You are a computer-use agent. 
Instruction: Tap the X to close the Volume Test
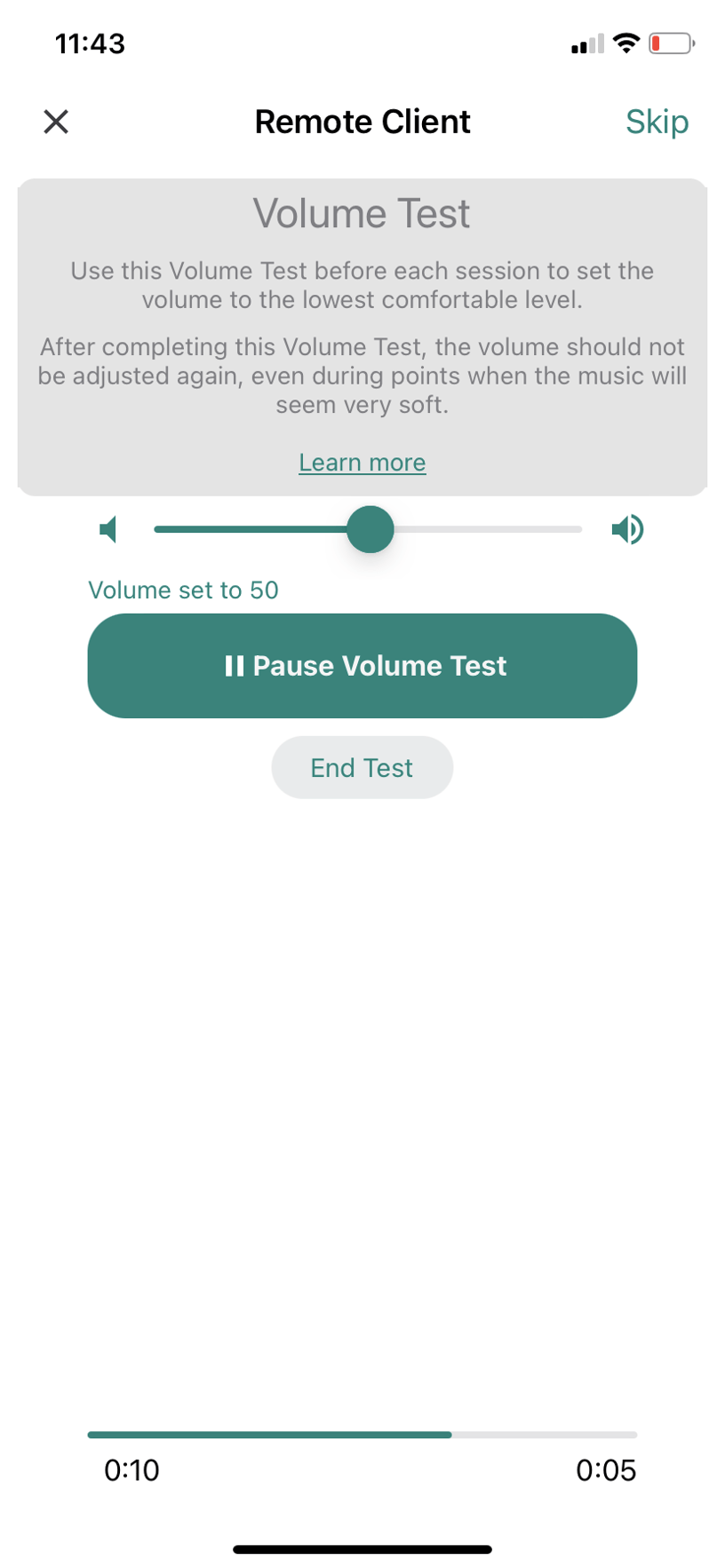56,122
